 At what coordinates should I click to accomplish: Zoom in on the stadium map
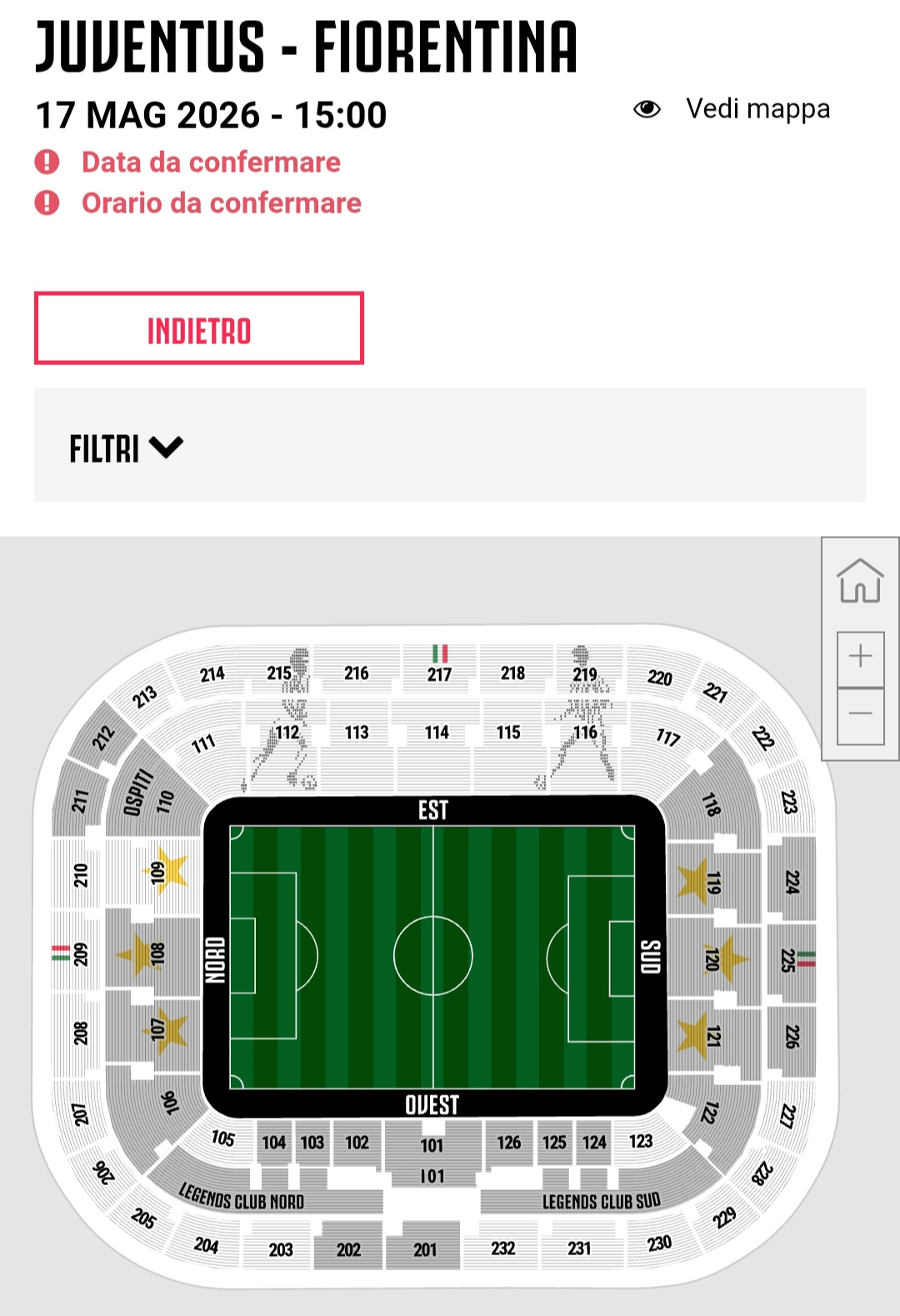(x=860, y=657)
